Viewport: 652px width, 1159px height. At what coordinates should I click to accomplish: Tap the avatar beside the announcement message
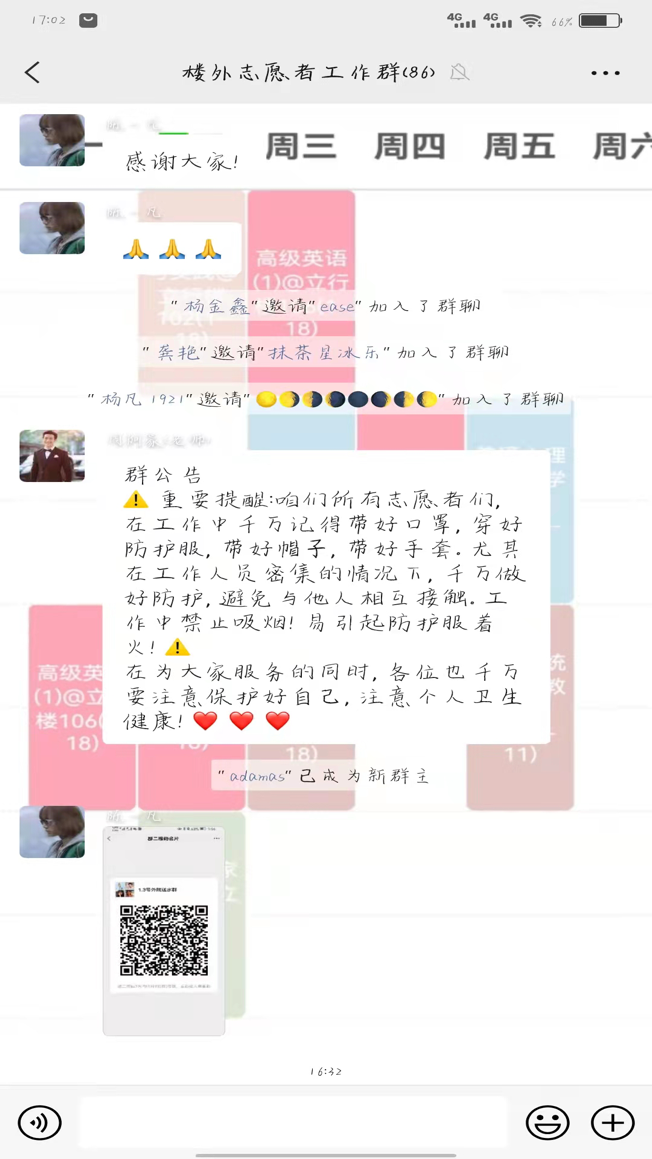(52, 456)
